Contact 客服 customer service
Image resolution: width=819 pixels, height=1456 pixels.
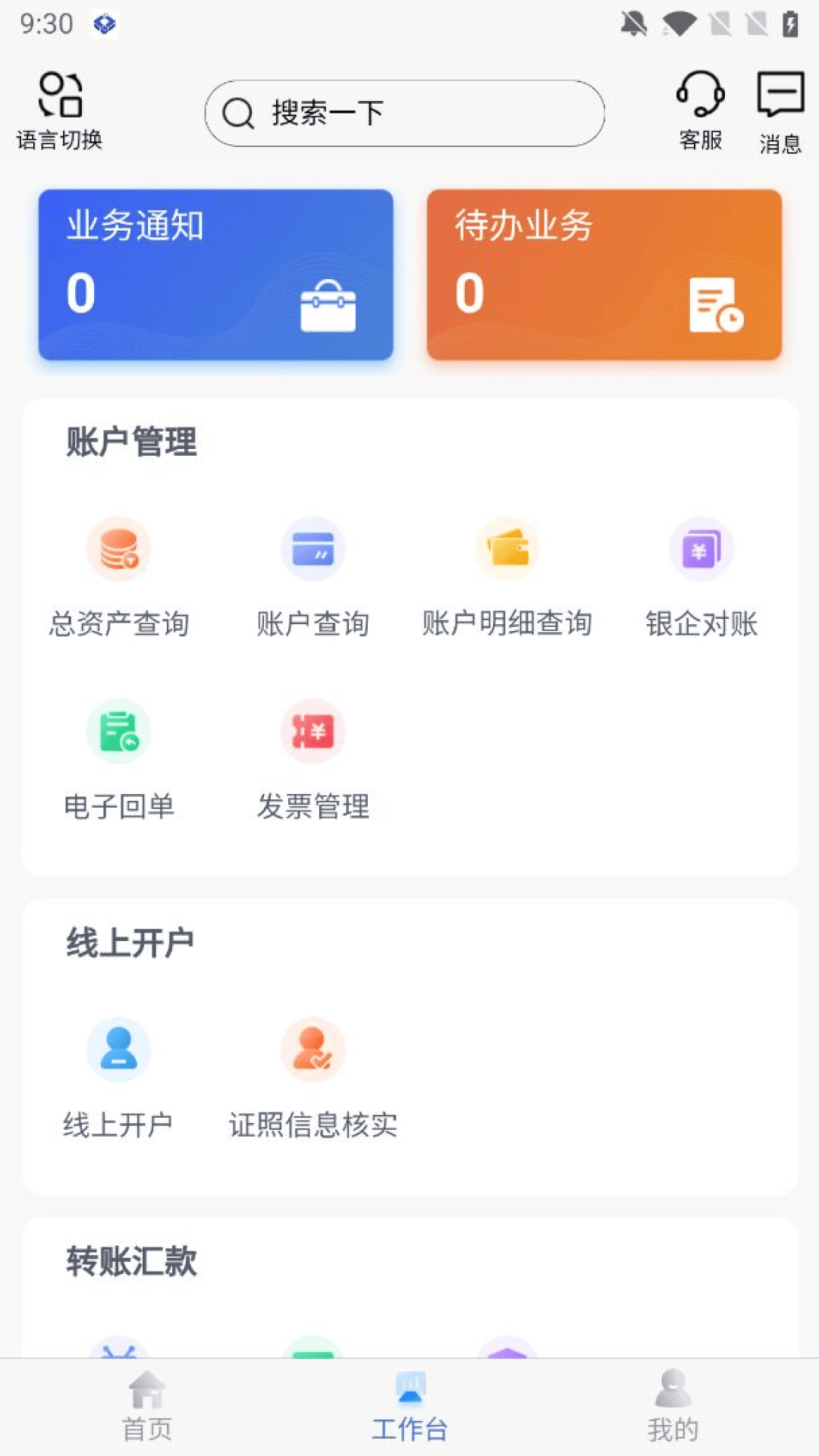click(700, 111)
